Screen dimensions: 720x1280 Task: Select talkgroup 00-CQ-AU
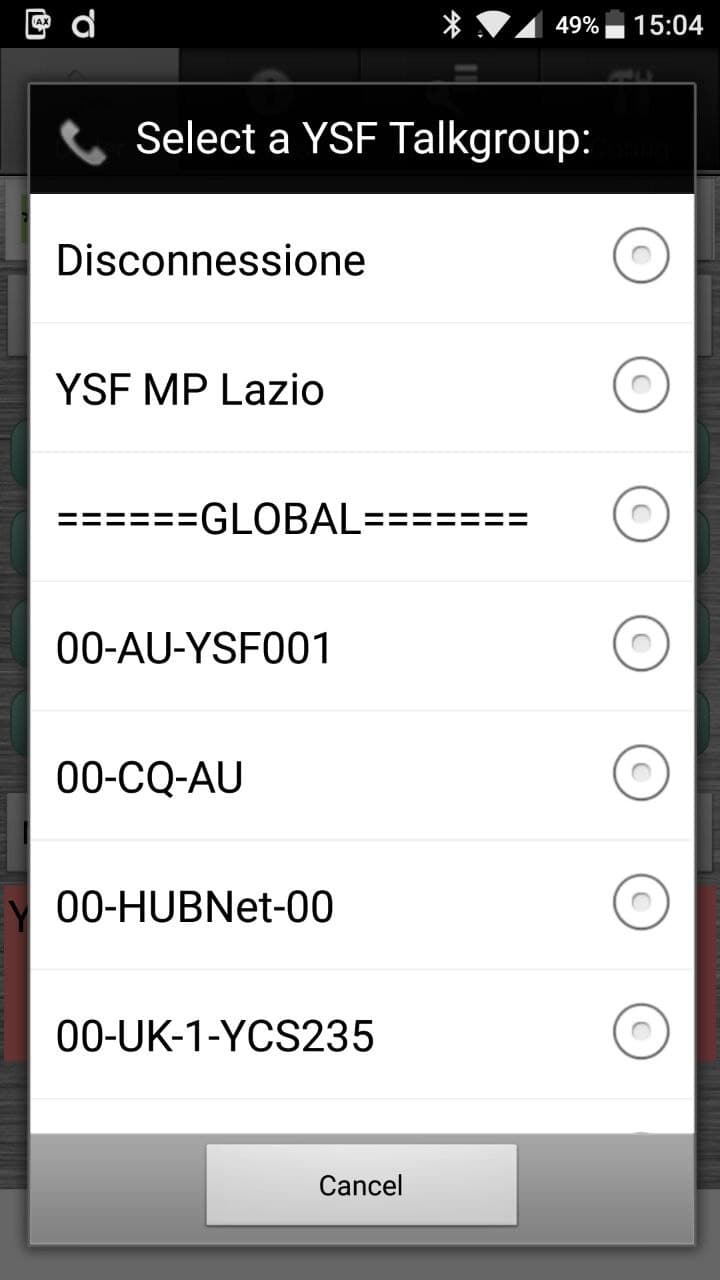coord(362,775)
